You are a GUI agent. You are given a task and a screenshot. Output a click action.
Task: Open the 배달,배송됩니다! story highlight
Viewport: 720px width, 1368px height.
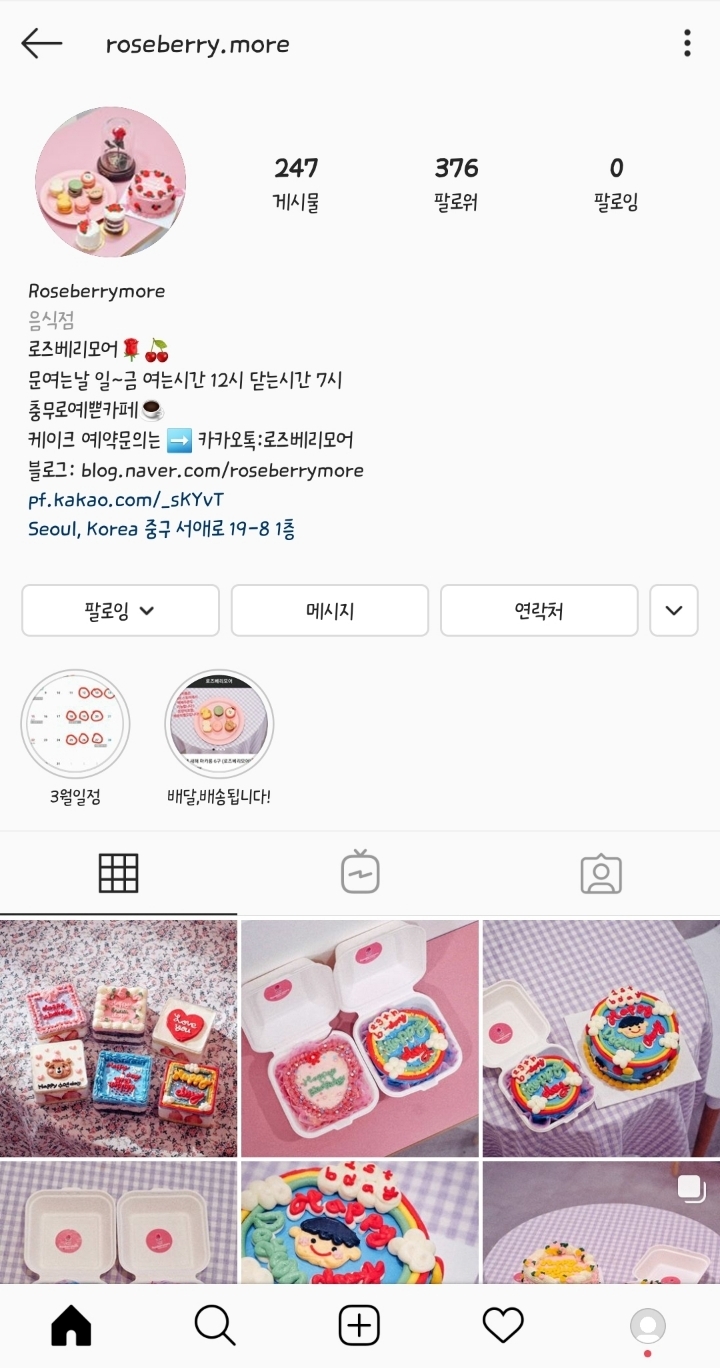(x=219, y=724)
